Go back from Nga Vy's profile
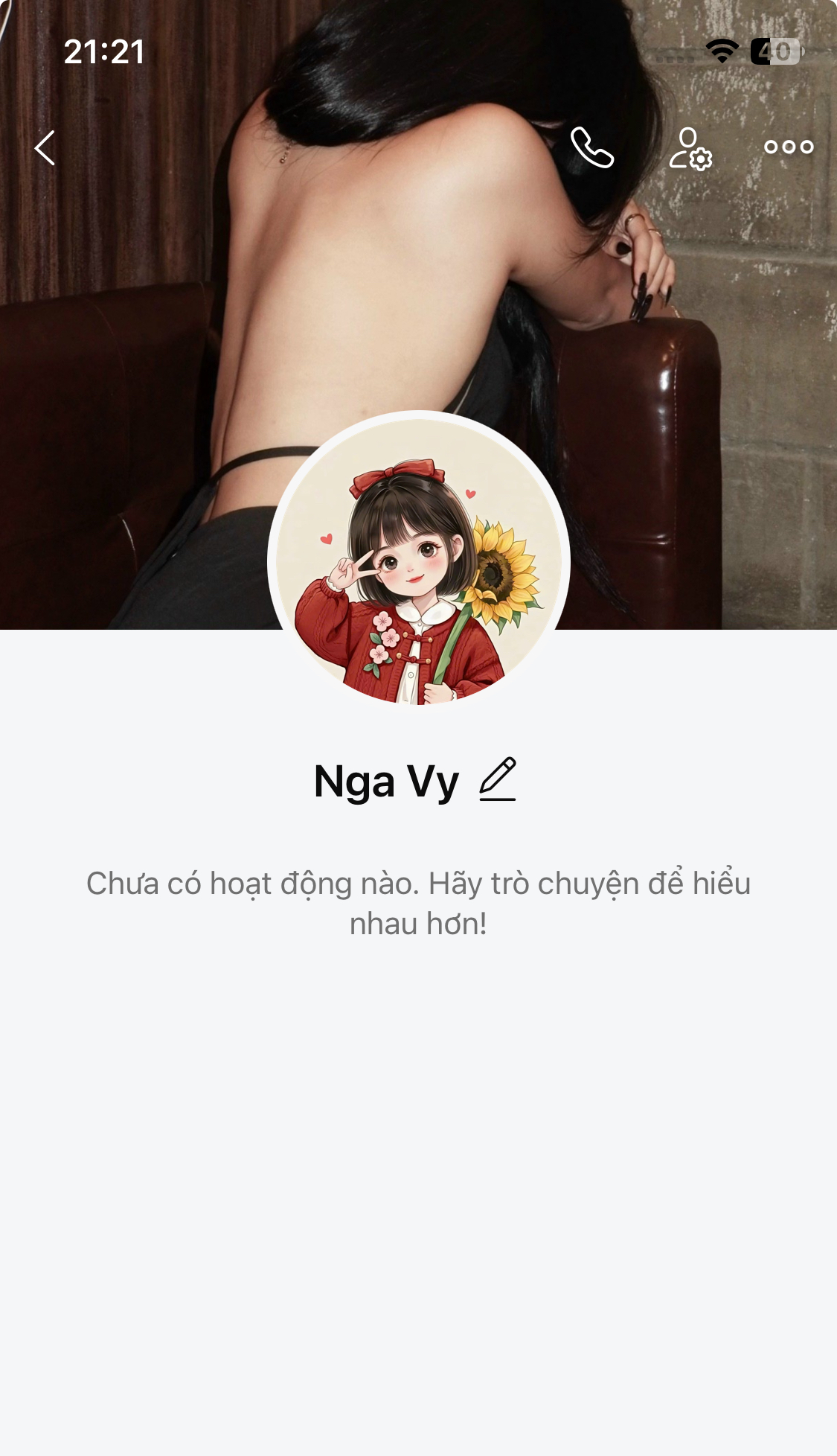 (x=45, y=147)
